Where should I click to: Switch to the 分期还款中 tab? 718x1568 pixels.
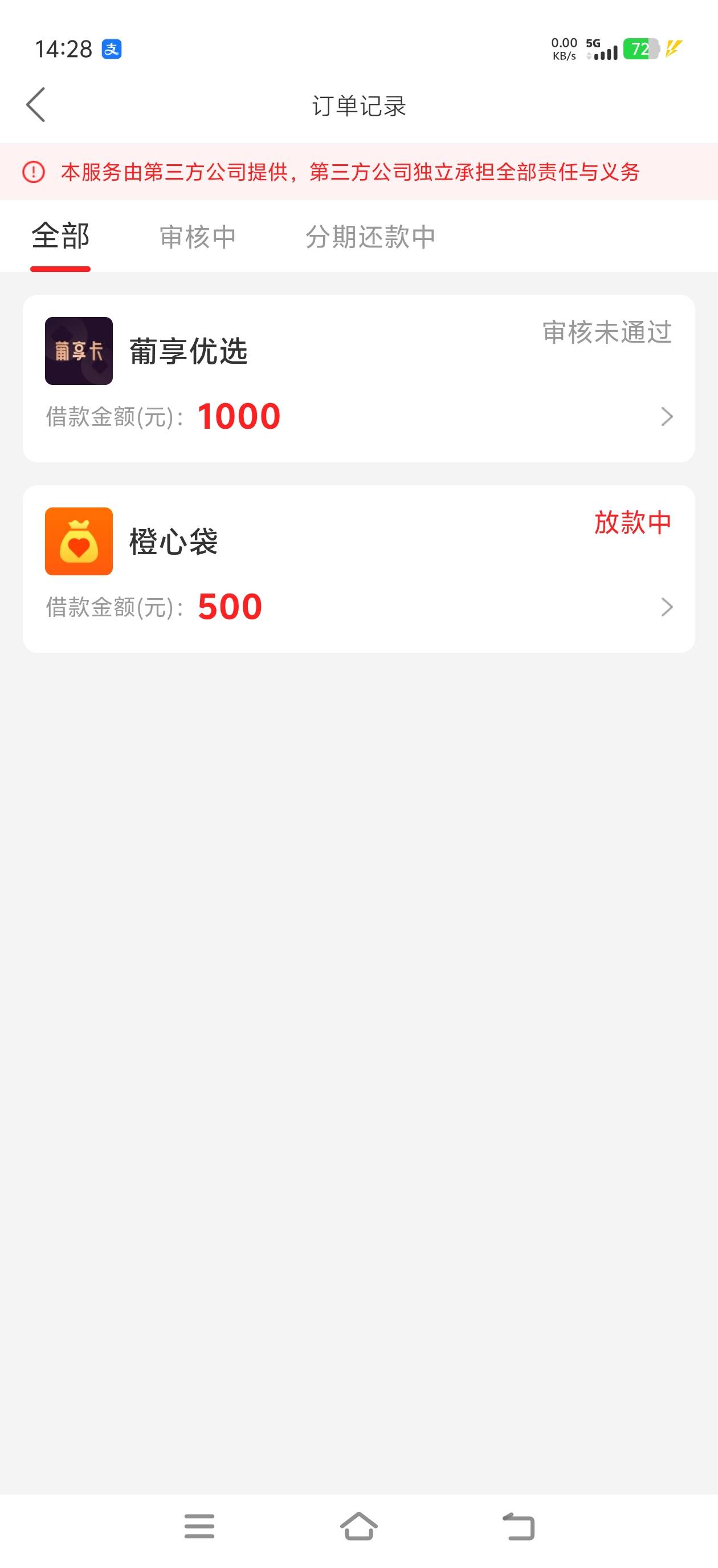370,237
